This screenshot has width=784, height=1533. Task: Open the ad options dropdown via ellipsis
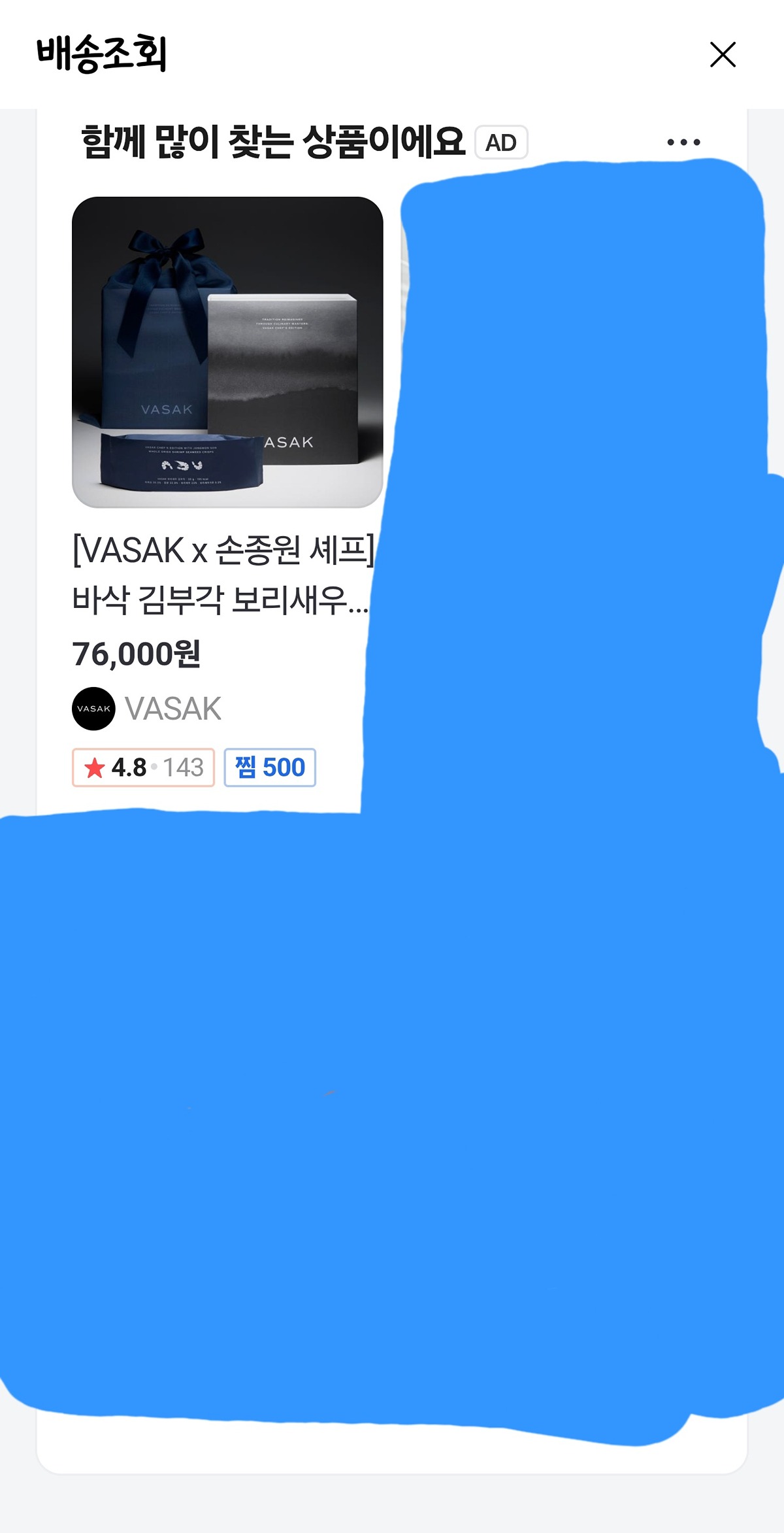(685, 141)
